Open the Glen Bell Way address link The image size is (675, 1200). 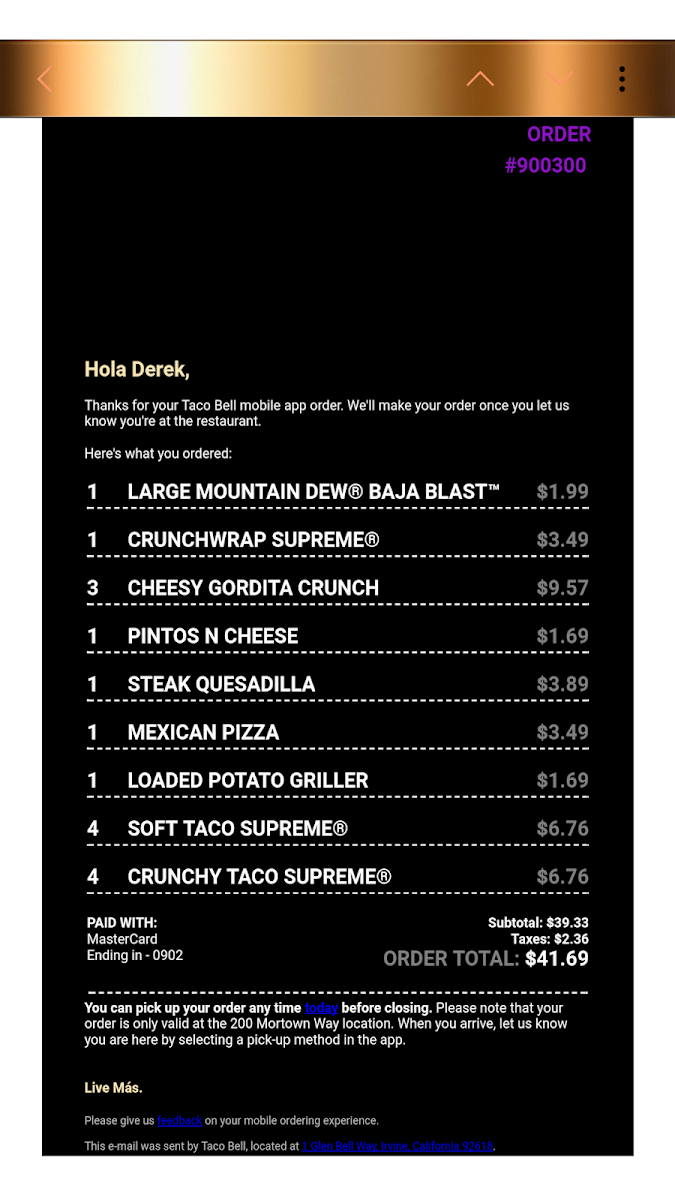coord(397,1146)
